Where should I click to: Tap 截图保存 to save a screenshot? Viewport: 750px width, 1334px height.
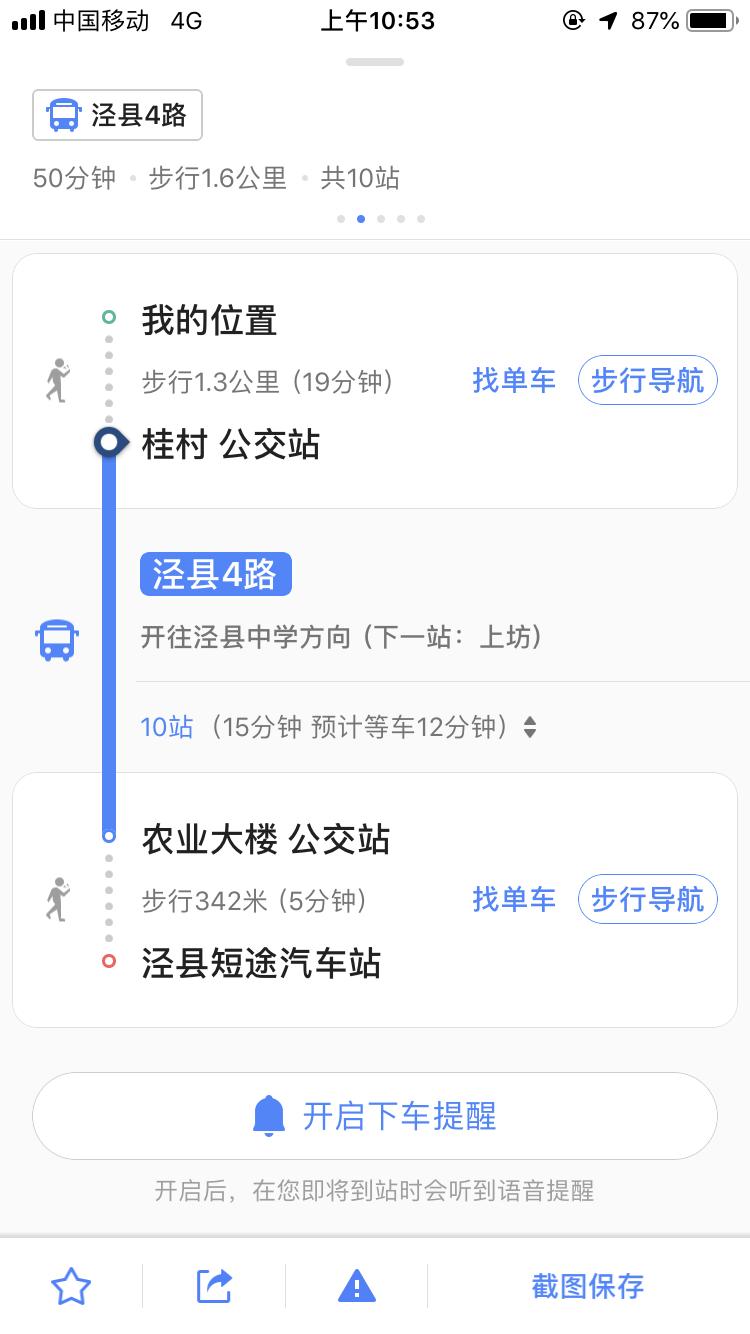(x=588, y=1287)
